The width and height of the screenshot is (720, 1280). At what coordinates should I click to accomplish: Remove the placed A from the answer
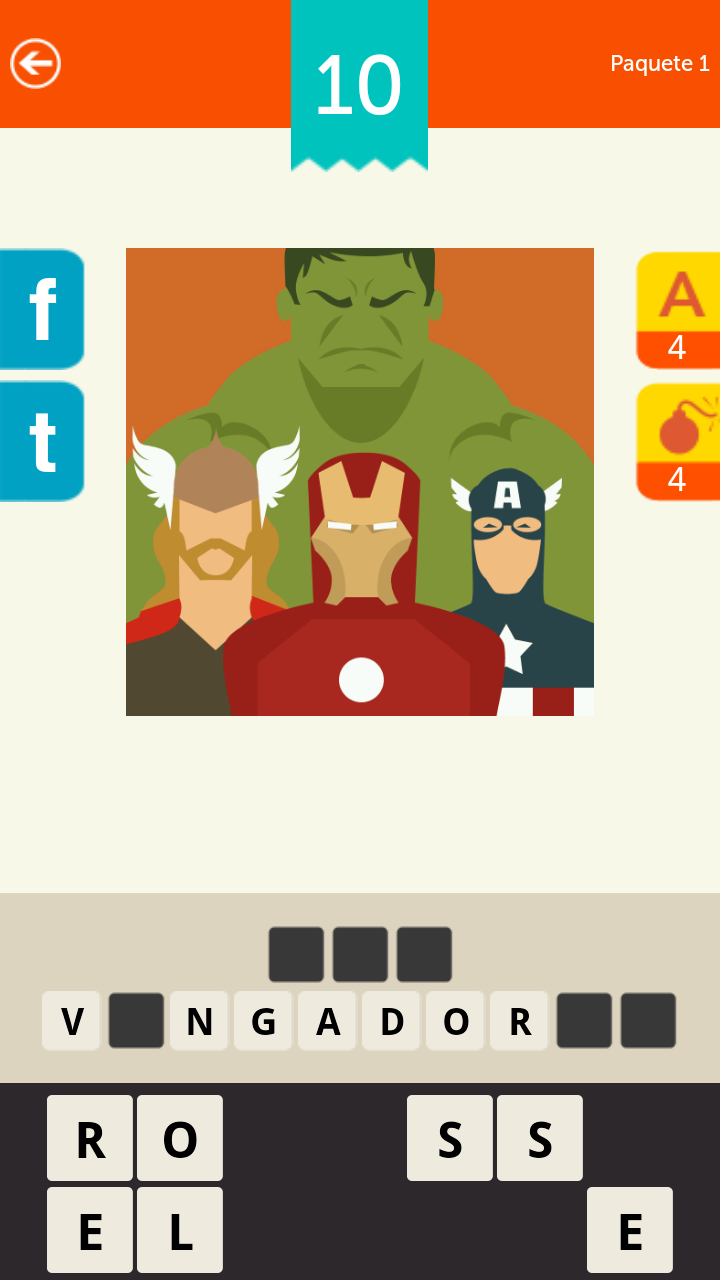tap(327, 1021)
